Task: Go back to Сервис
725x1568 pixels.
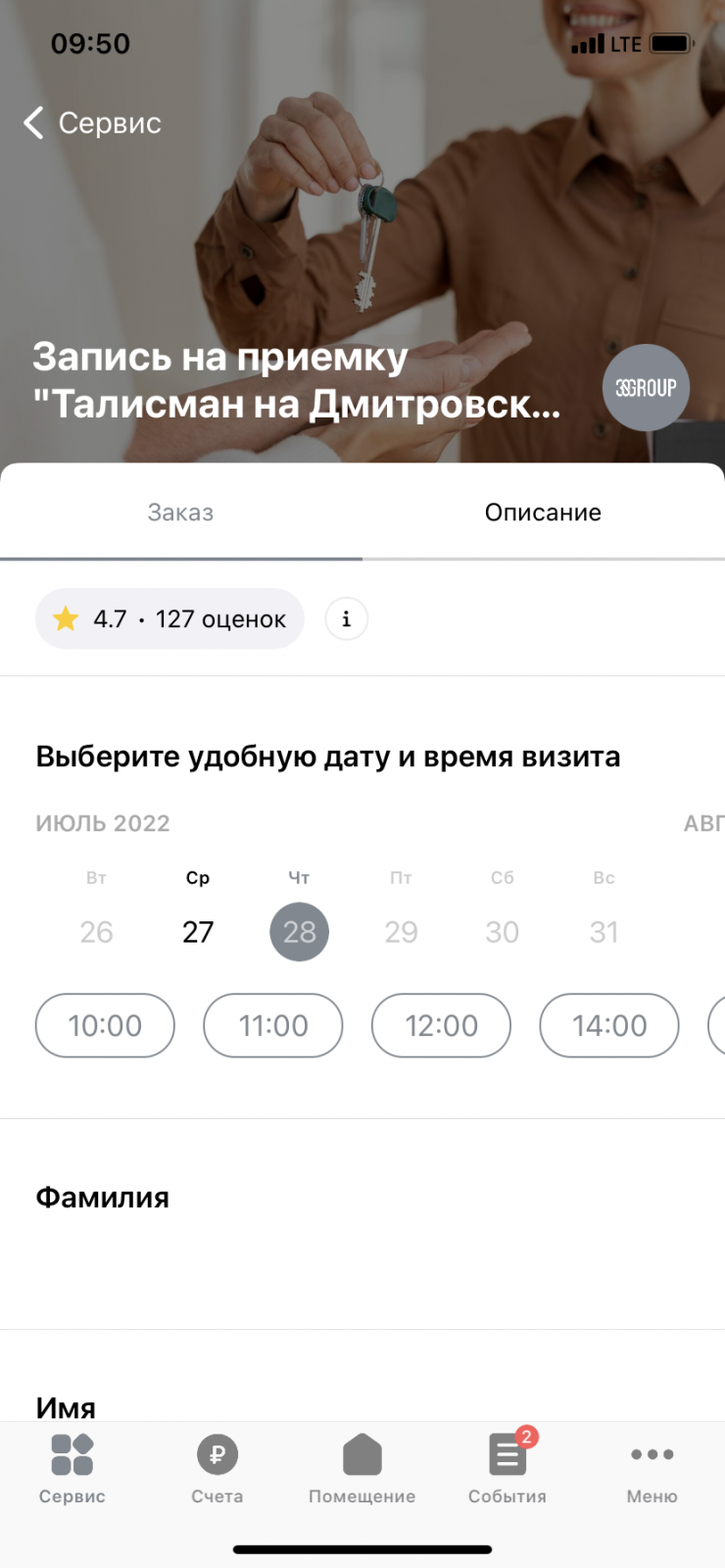Action: coord(92,123)
